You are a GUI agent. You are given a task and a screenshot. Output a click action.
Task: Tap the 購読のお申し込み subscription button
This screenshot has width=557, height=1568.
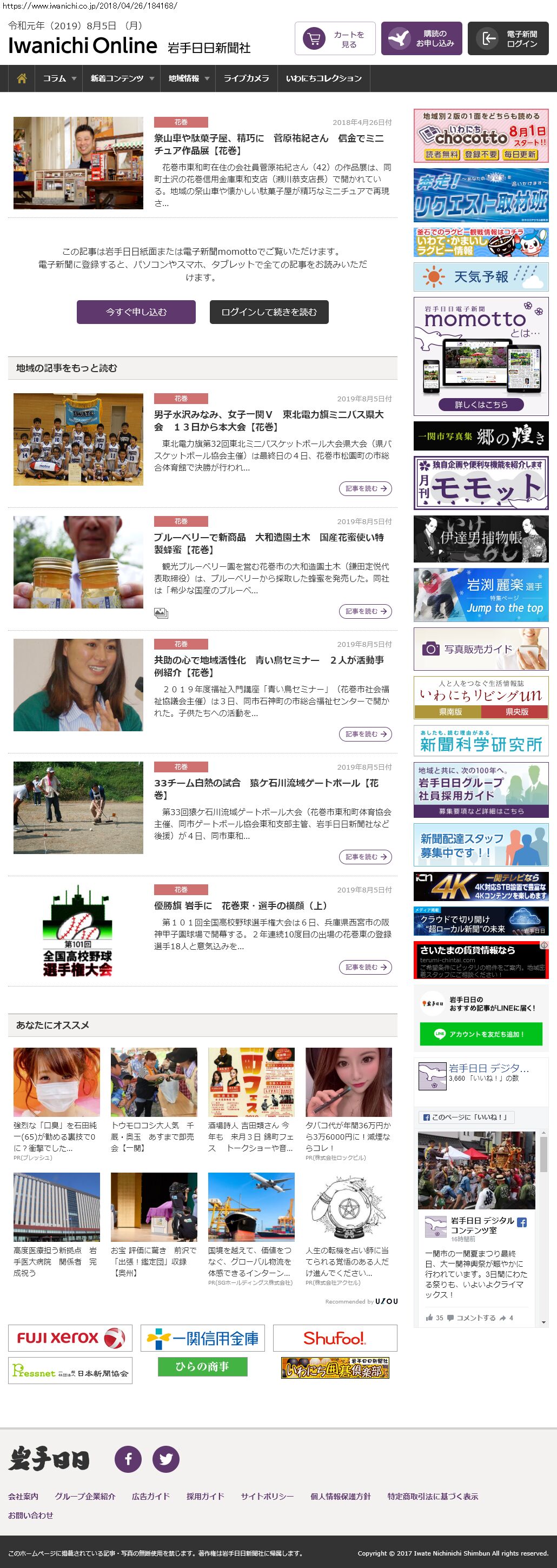coord(421,39)
